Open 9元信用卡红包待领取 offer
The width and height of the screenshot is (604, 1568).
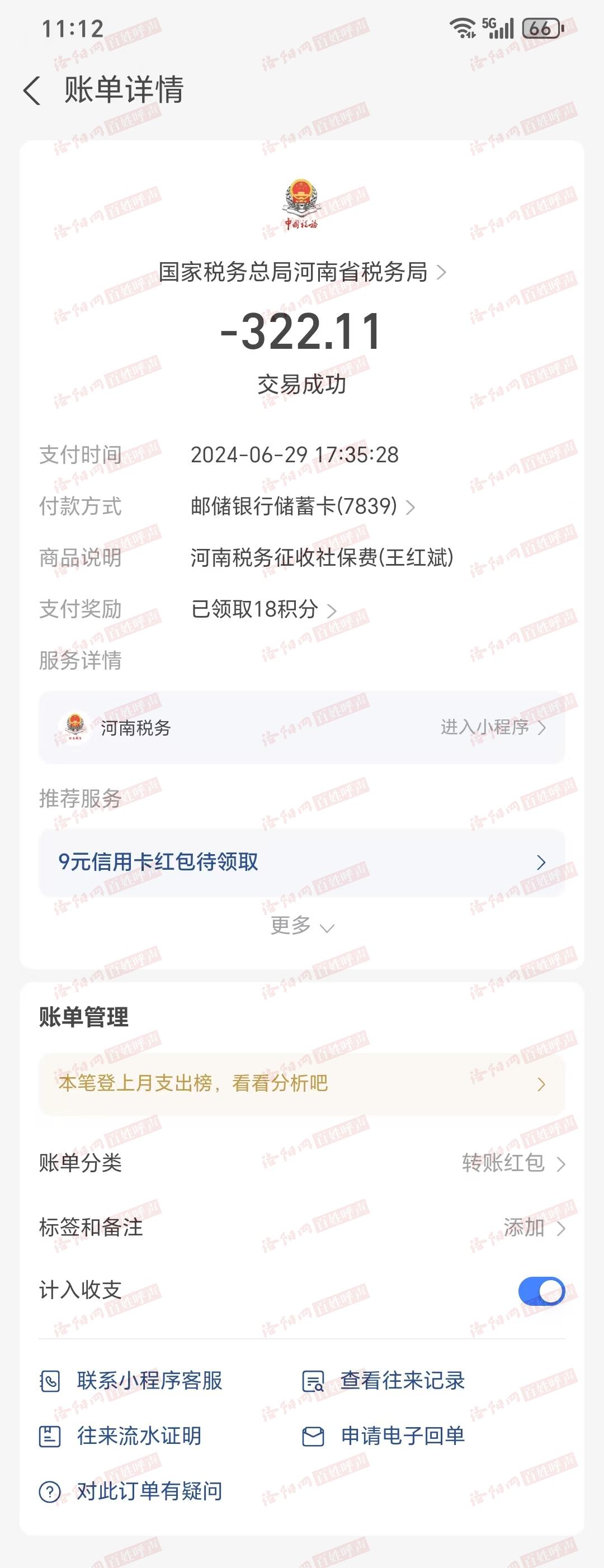301,862
